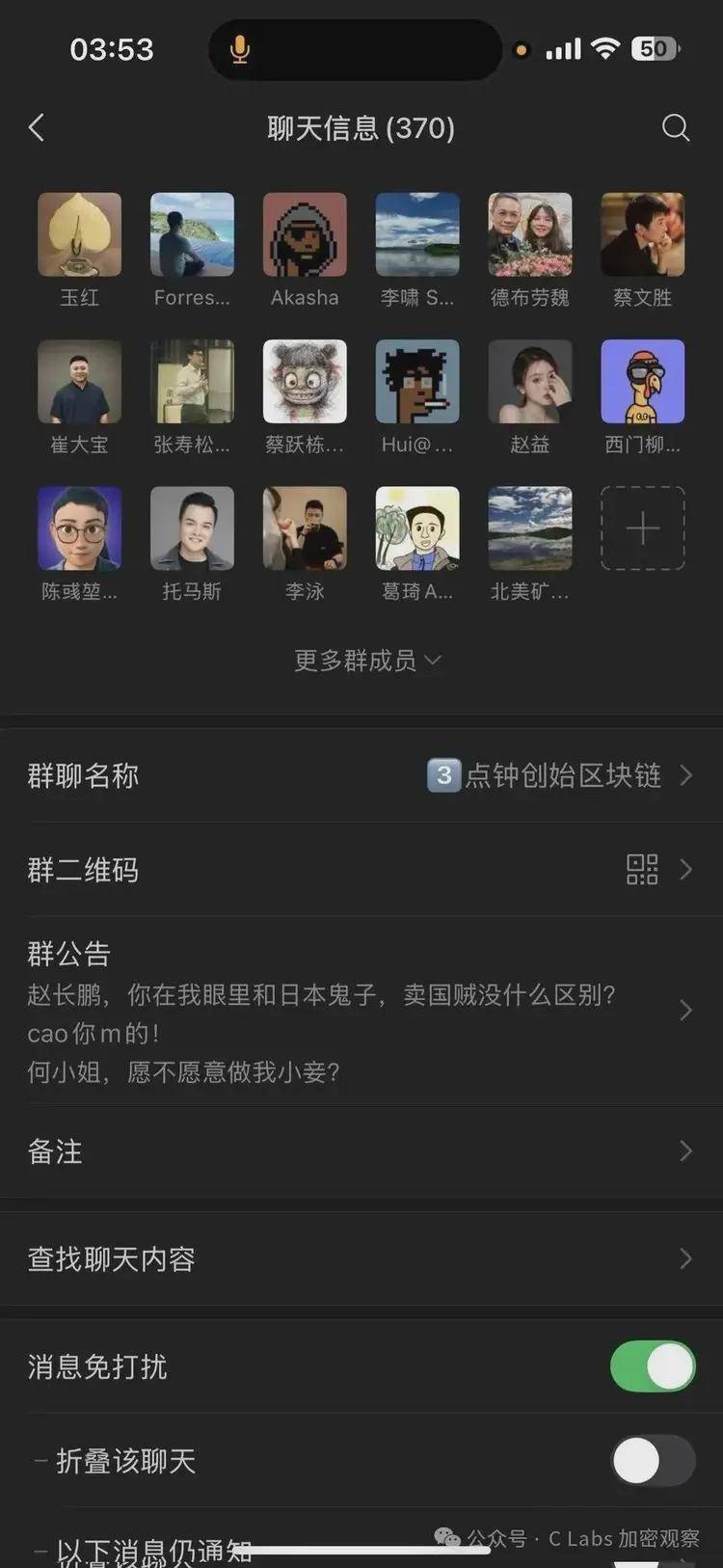This screenshot has height=1568, width=723.
Task: Expand the 群公告 announcement row
Action: 685,1009
